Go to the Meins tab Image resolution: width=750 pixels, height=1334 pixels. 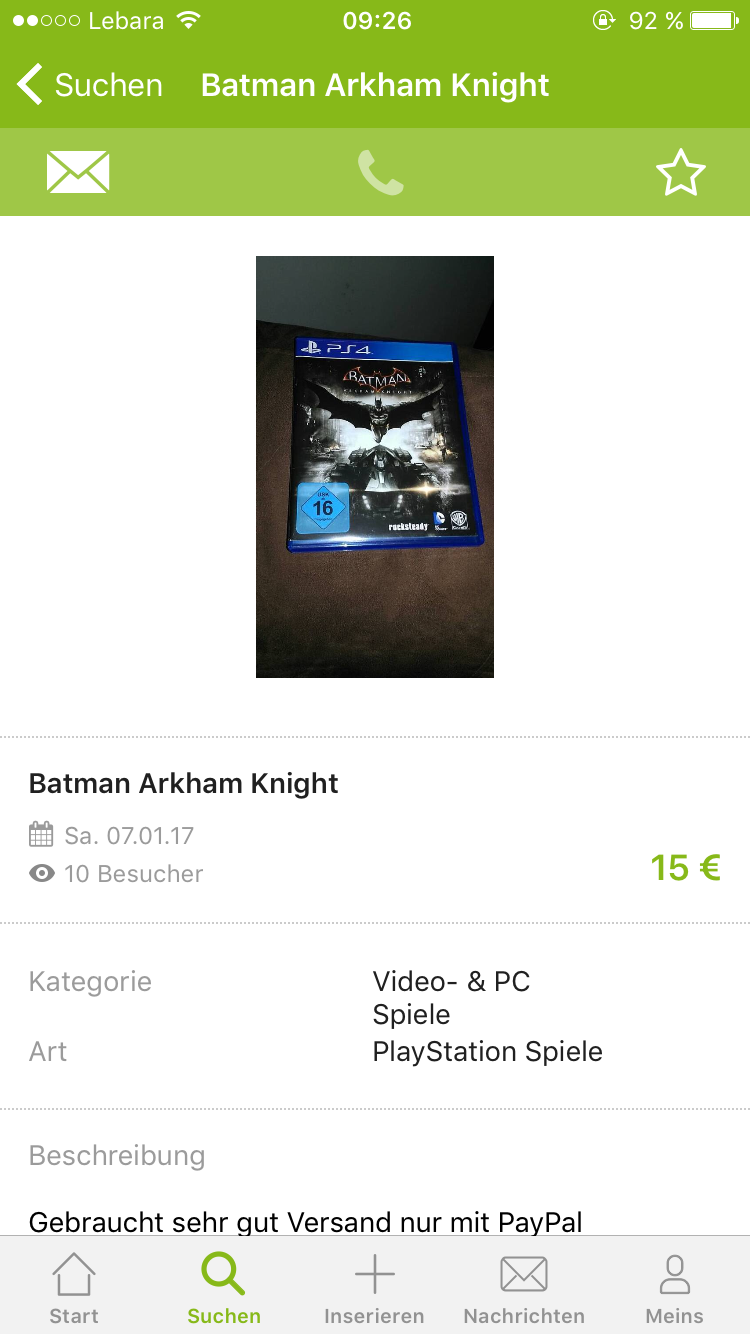click(x=674, y=1289)
